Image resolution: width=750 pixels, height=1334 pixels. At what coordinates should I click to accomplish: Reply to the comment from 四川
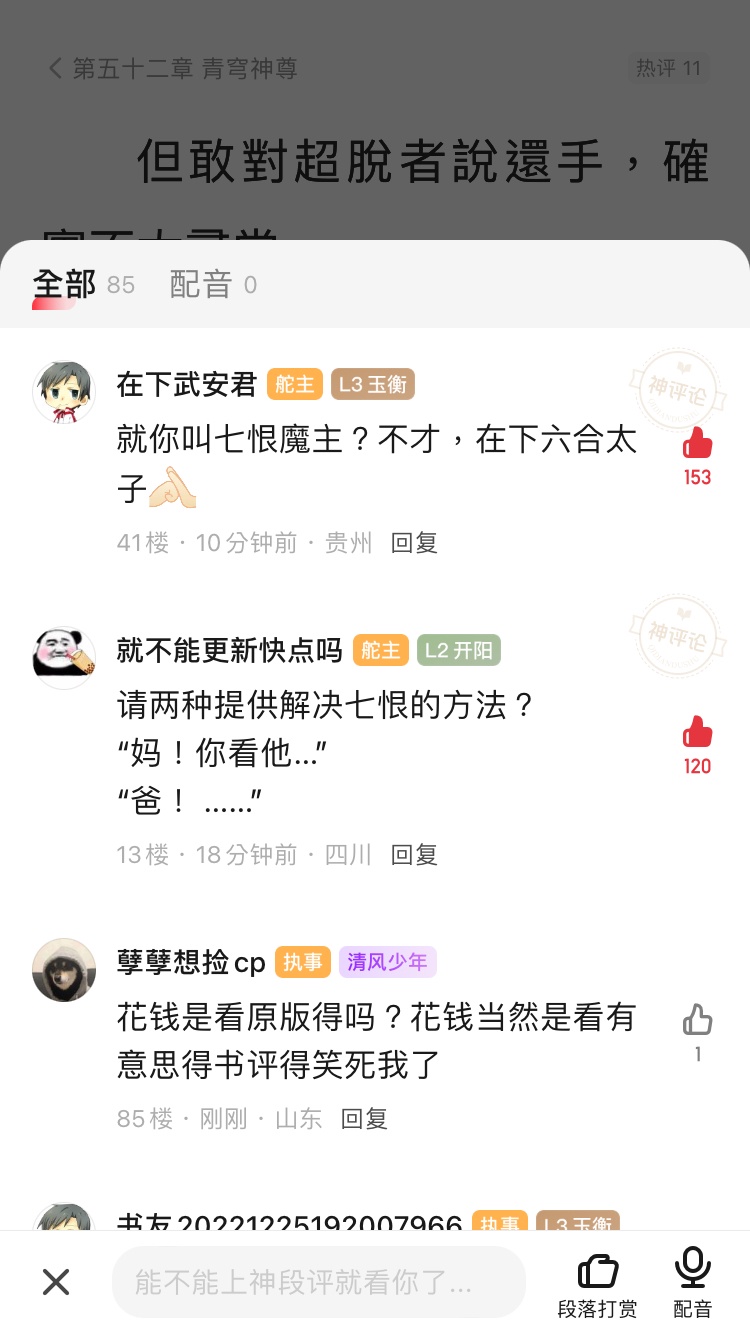[414, 855]
